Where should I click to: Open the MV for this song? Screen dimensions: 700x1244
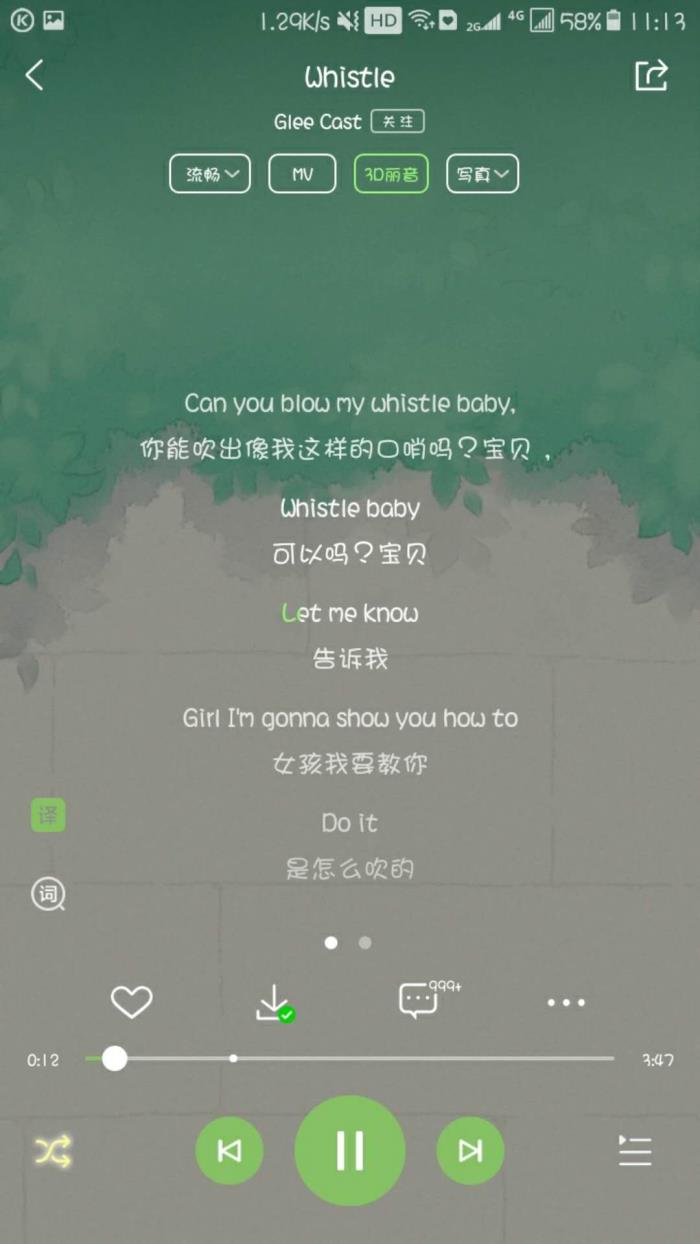pos(302,174)
